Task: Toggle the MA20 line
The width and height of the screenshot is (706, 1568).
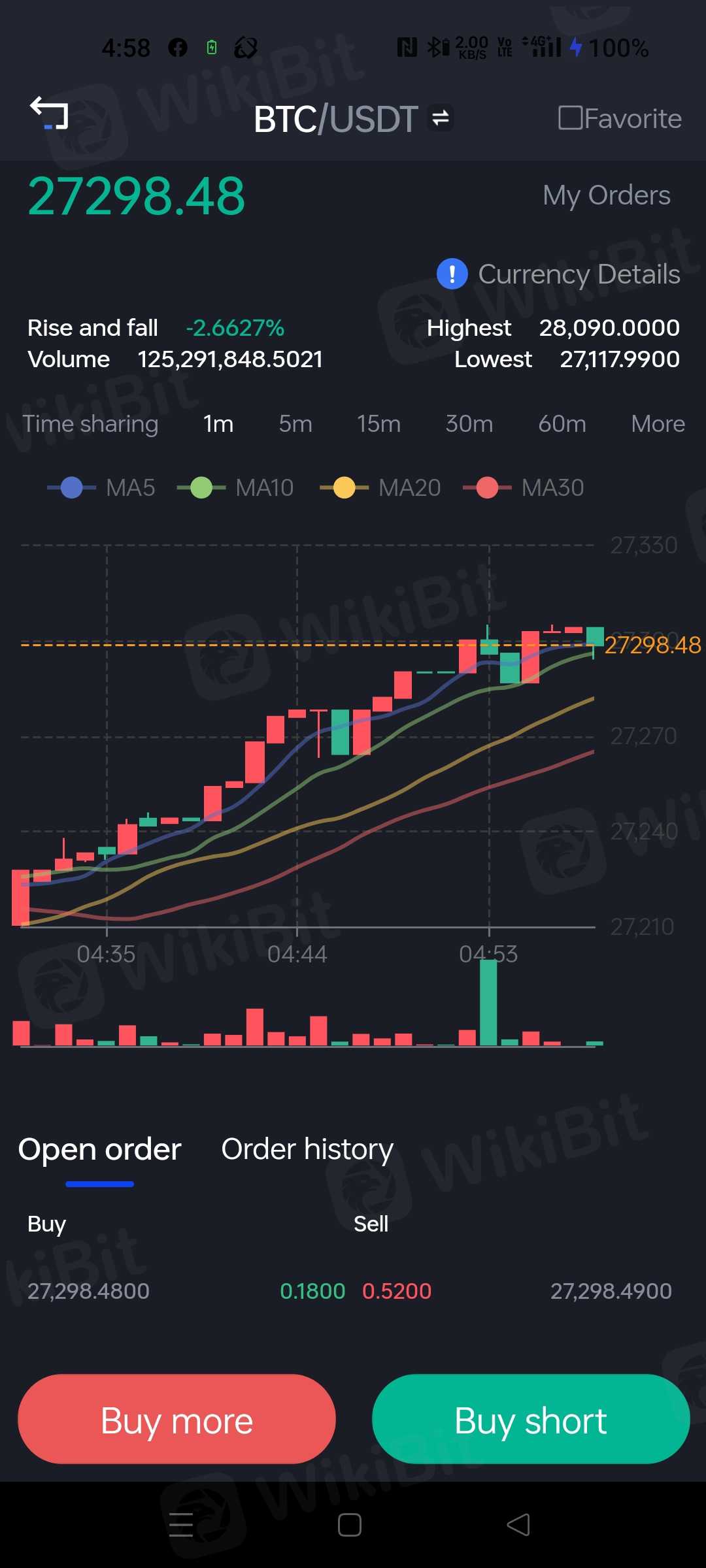Action: pos(380,487)
